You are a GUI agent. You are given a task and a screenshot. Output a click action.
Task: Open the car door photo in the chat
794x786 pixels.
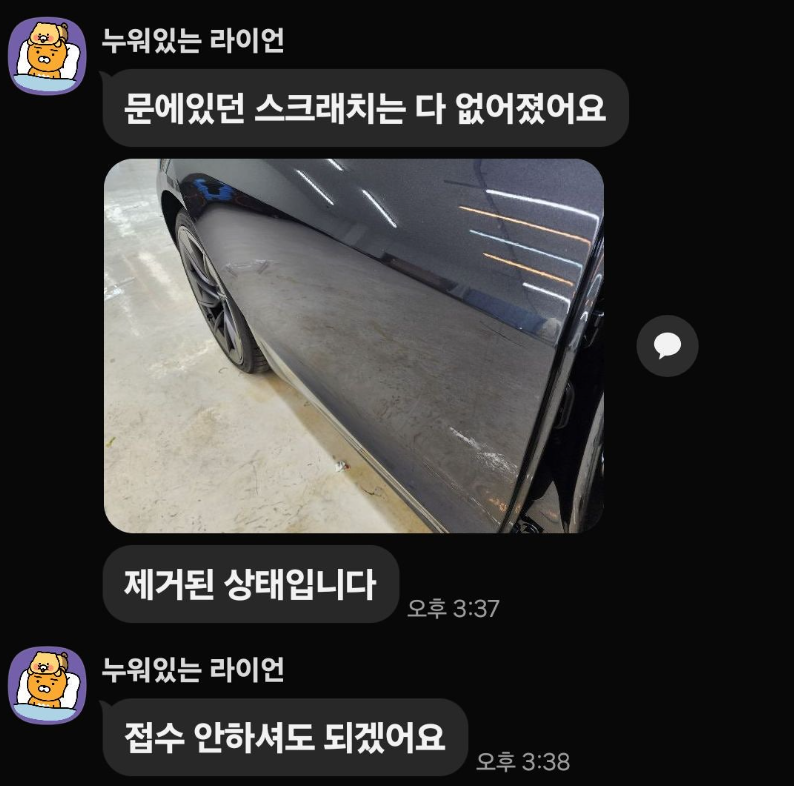coord(354,345)
